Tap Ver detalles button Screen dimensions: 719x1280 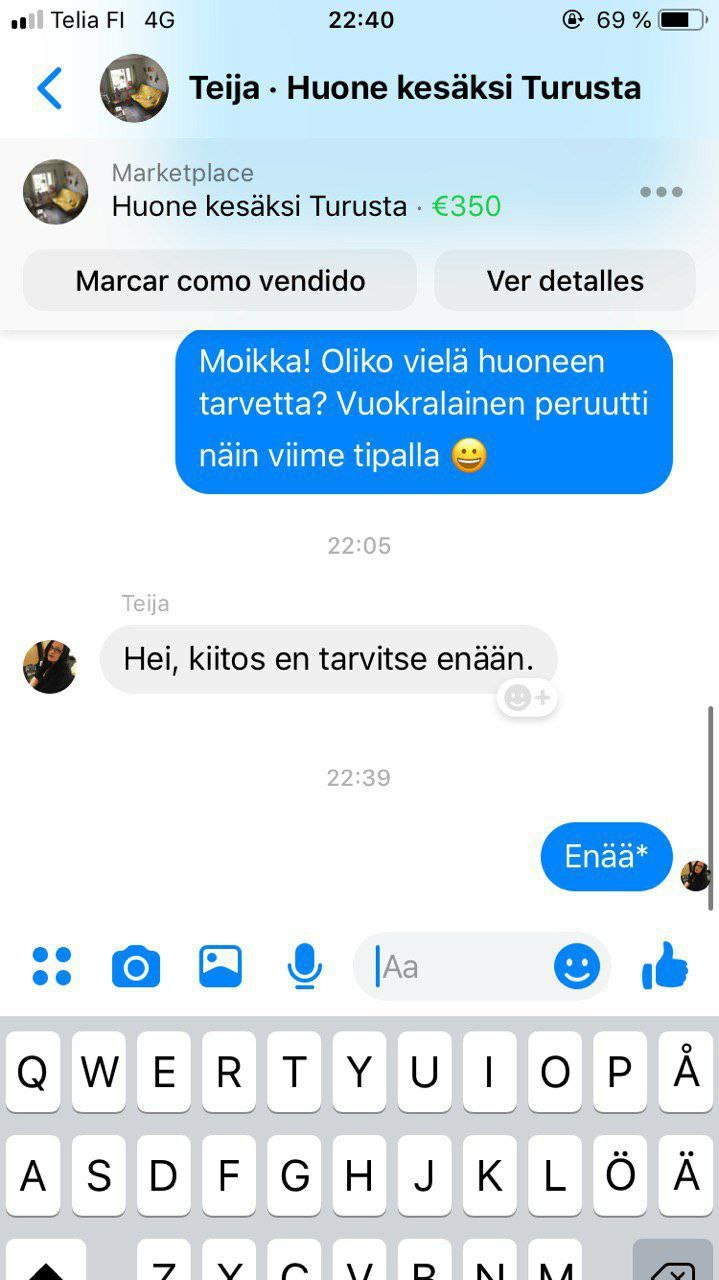565,281
